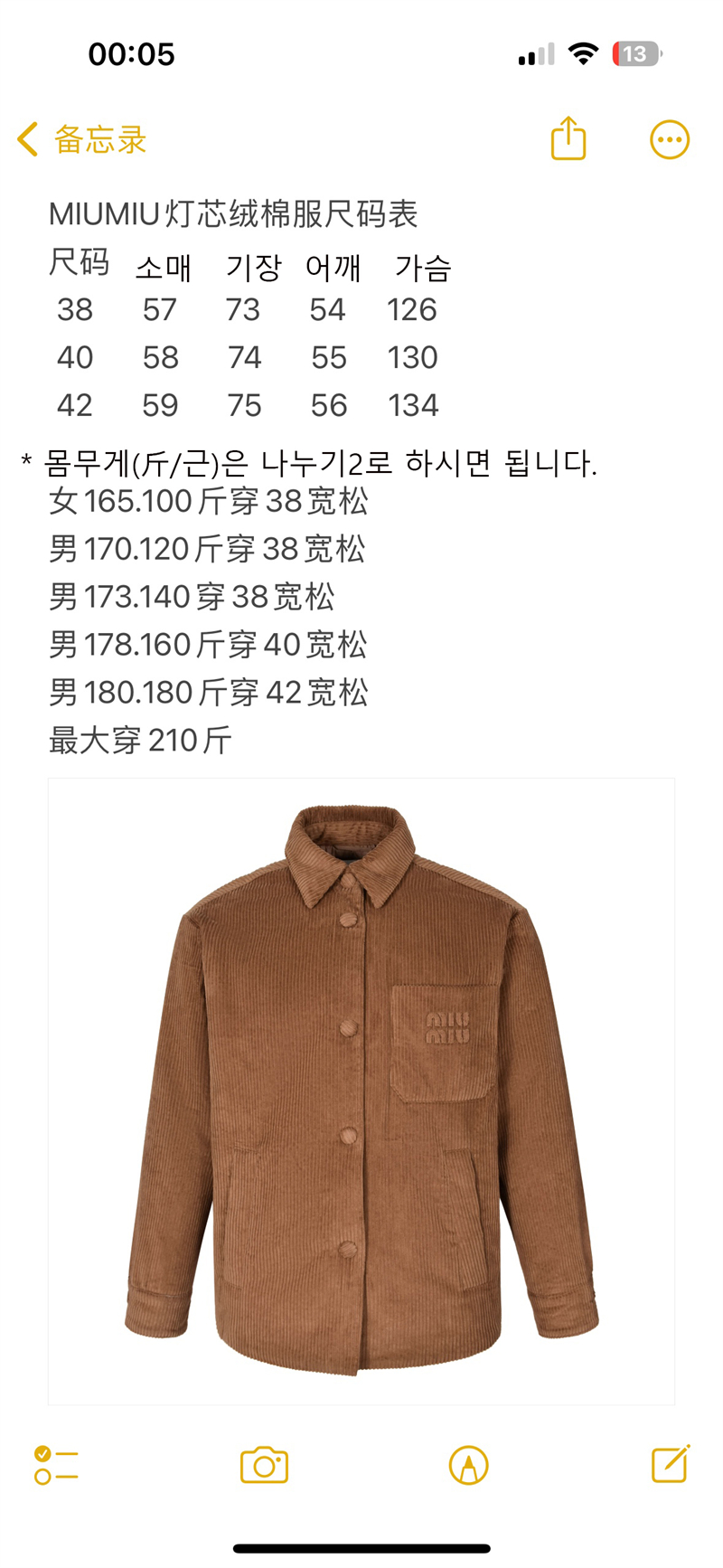Go back to the 备忘录 list

81,140
